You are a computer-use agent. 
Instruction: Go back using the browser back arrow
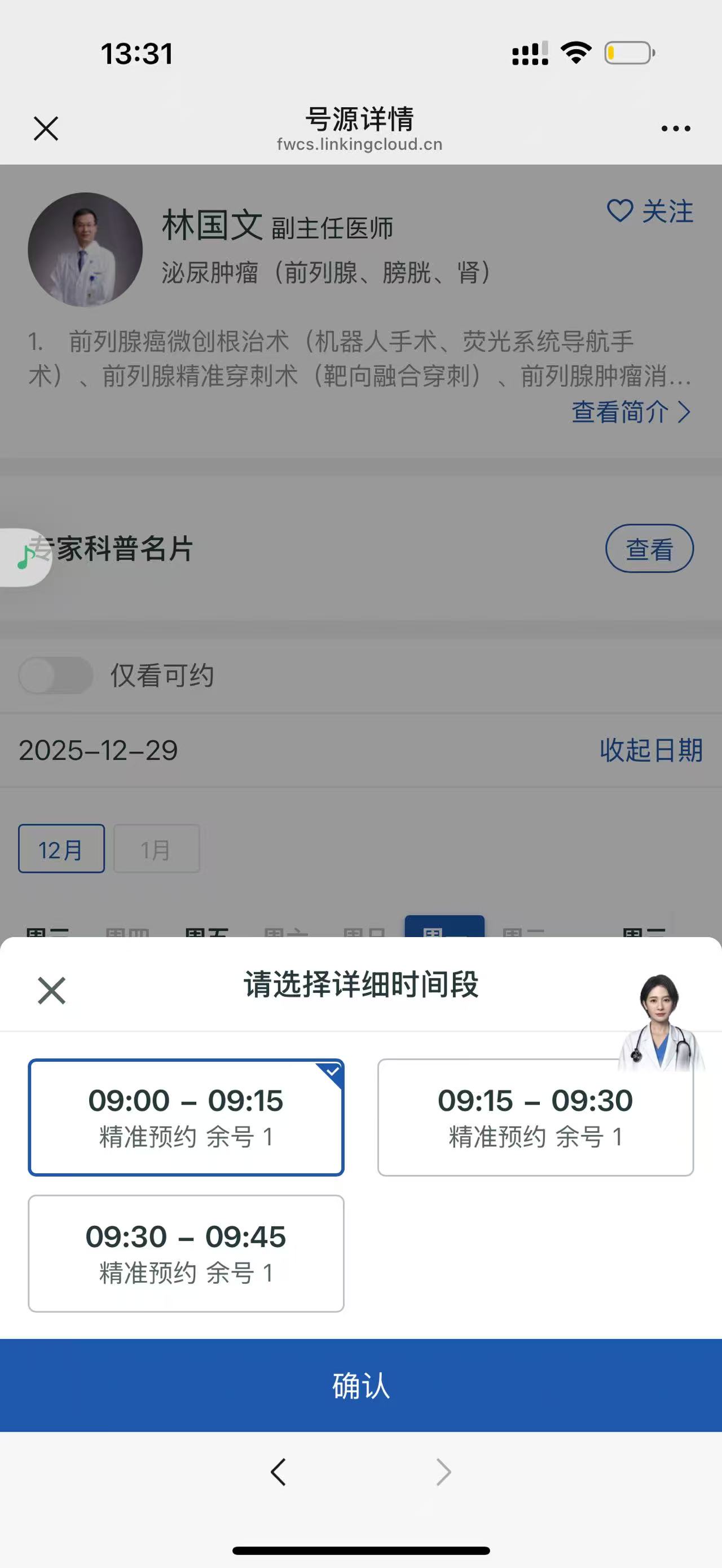click(x=278, y=1473)
